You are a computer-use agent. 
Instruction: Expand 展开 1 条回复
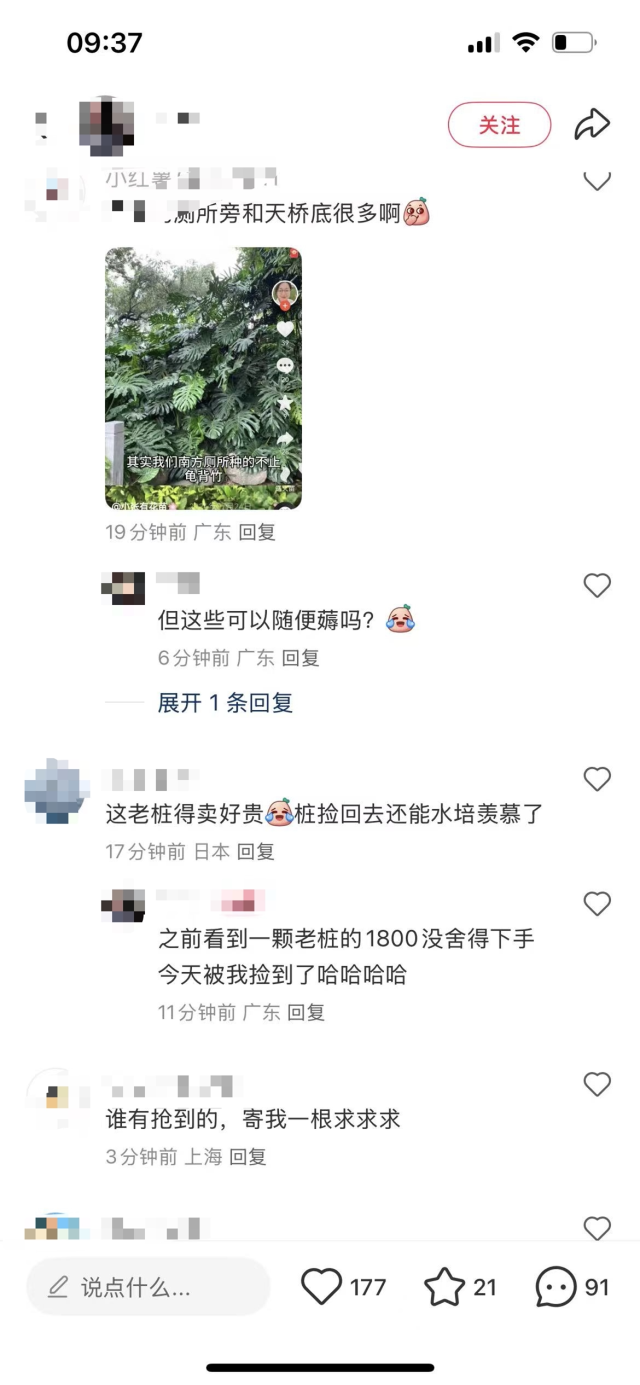click(225, 703)
